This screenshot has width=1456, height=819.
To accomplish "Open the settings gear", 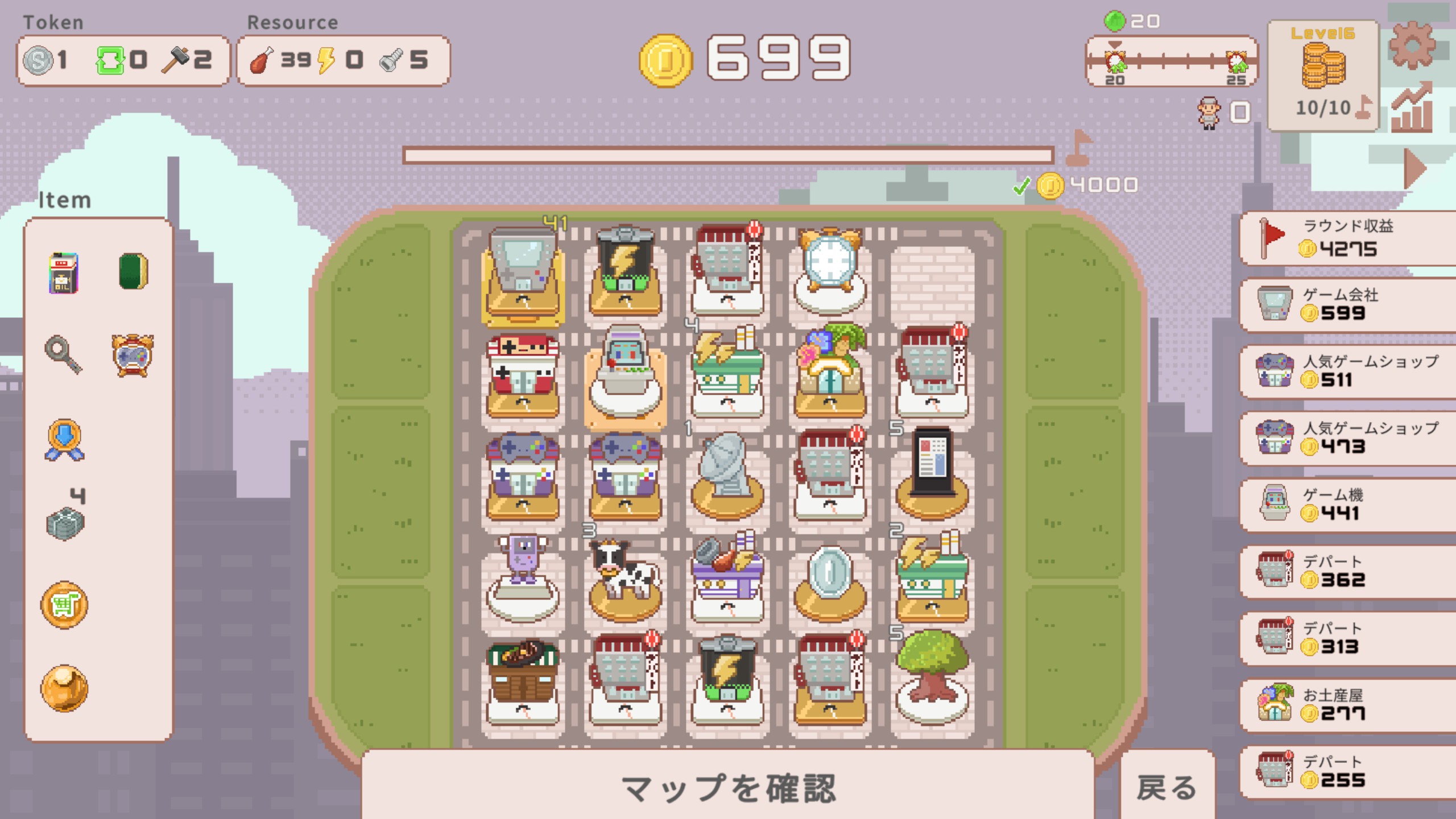I will (x=1412, y=44).
